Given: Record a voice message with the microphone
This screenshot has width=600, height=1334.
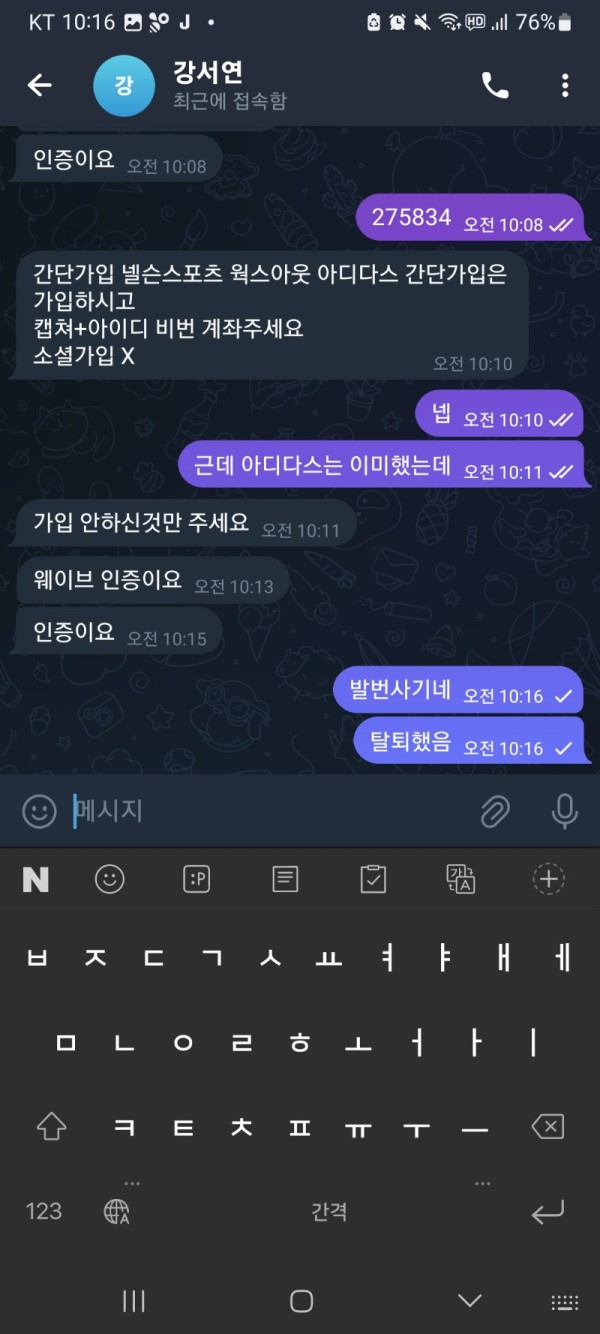Looking at the screenshot, I should click(x=565, y=811).
